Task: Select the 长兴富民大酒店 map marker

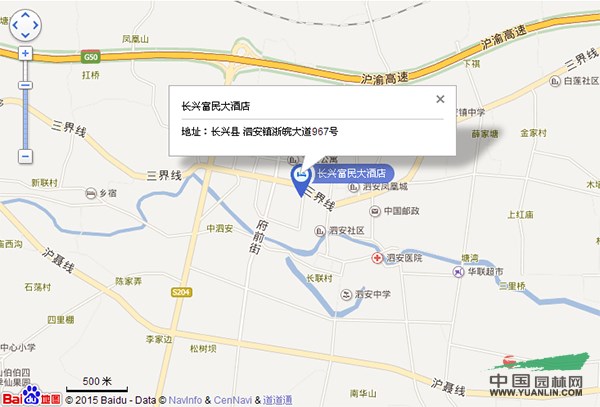Action: click(300, 177)
